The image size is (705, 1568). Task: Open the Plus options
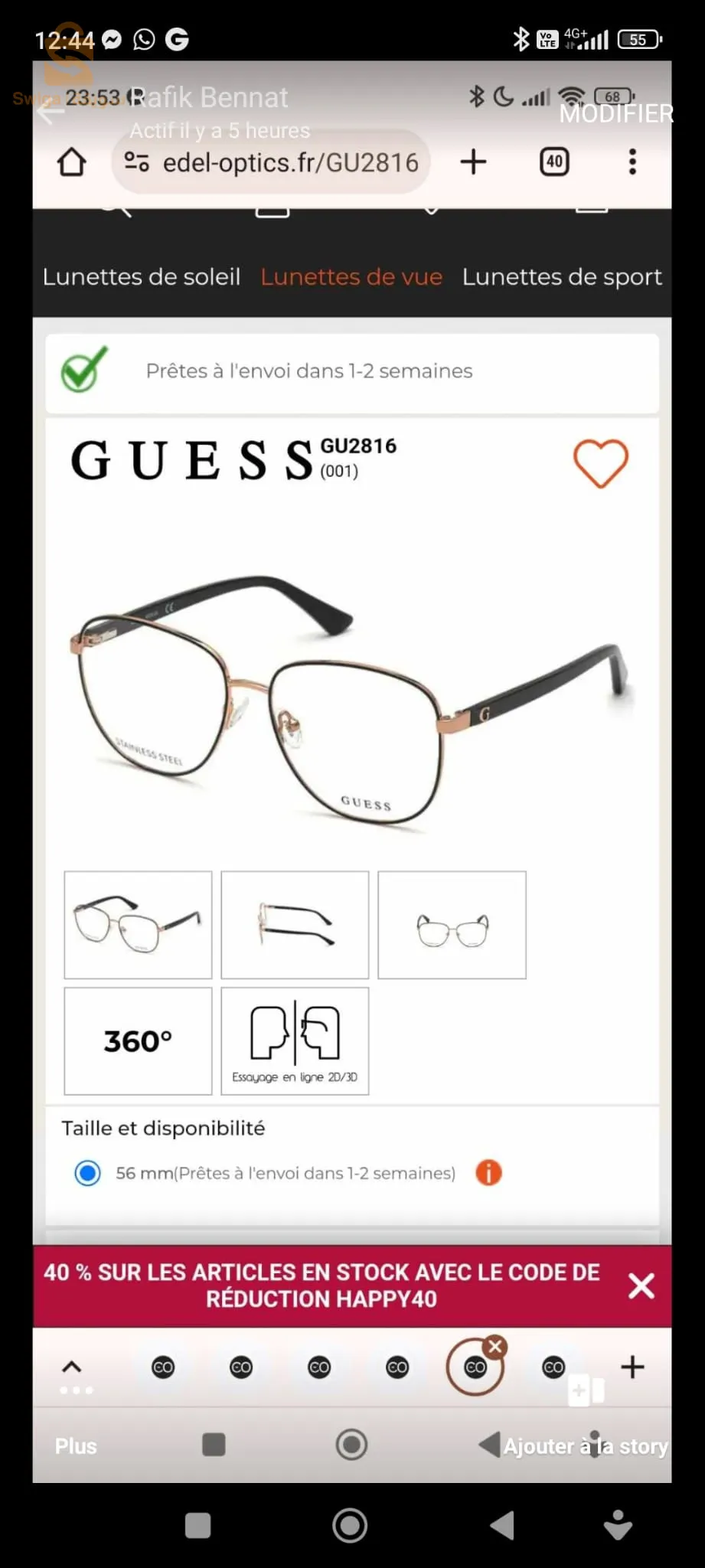coord(76,1446)
